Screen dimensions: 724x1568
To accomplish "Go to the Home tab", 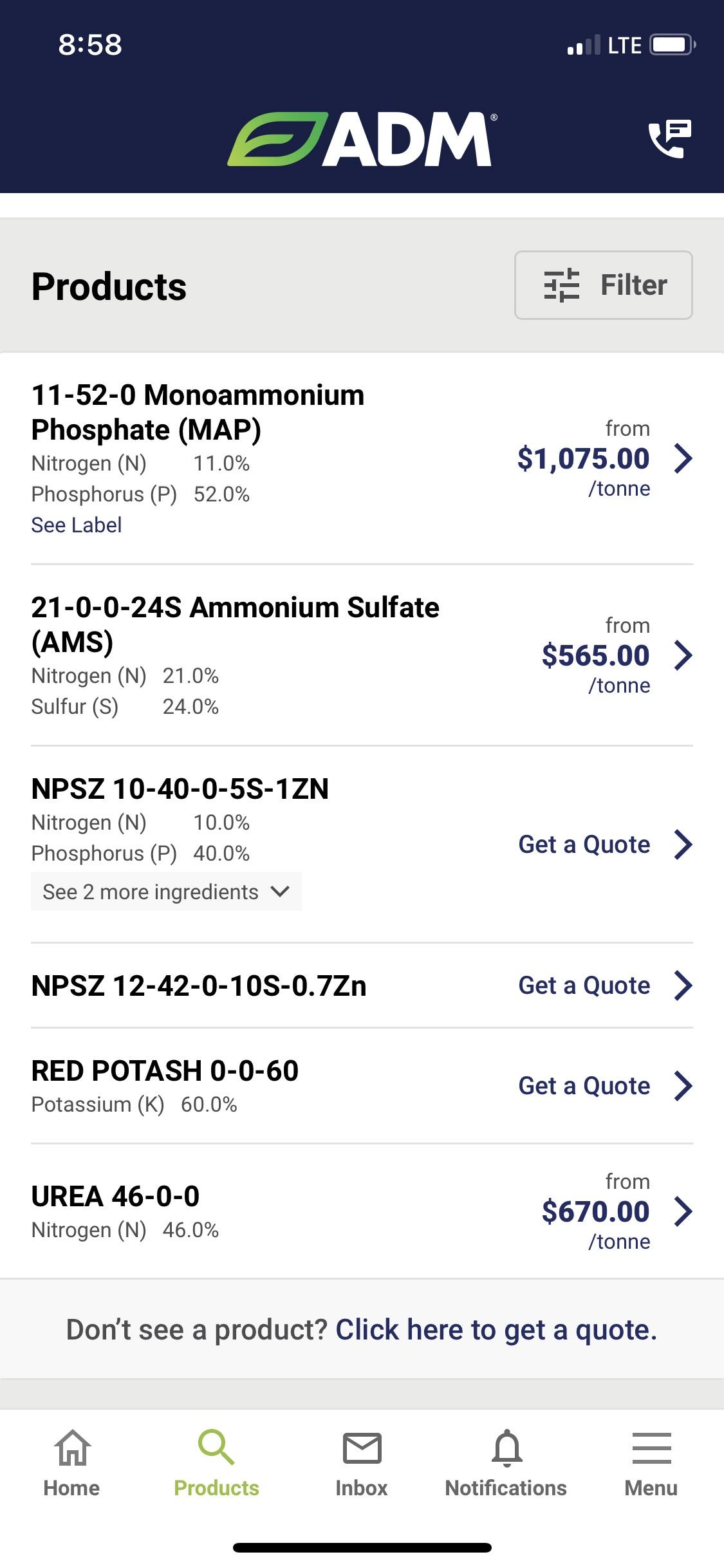I will point(71,1464).
